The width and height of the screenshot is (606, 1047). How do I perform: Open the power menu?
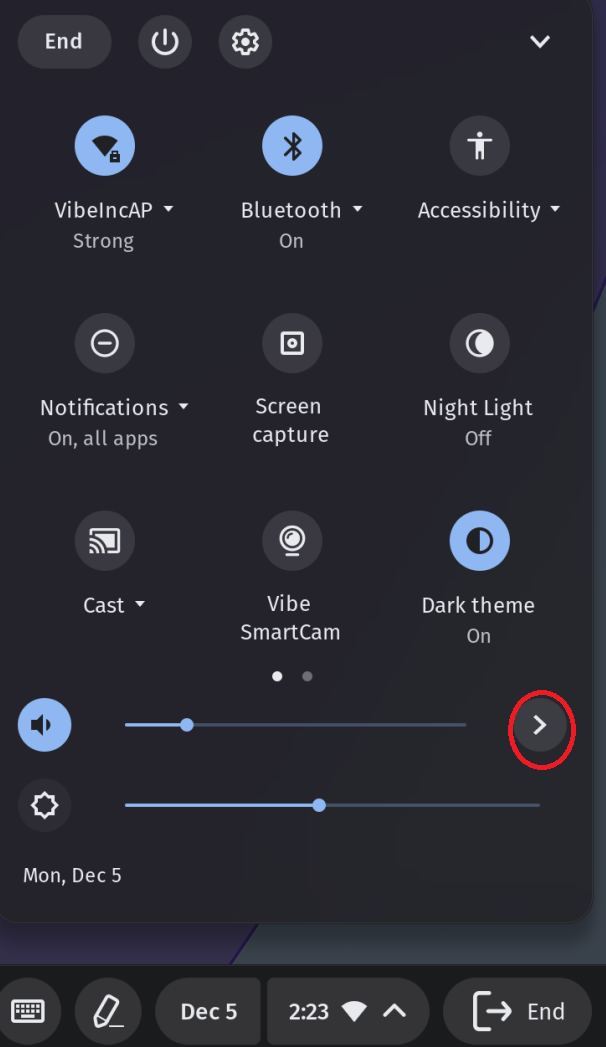(x=165, y=42)
